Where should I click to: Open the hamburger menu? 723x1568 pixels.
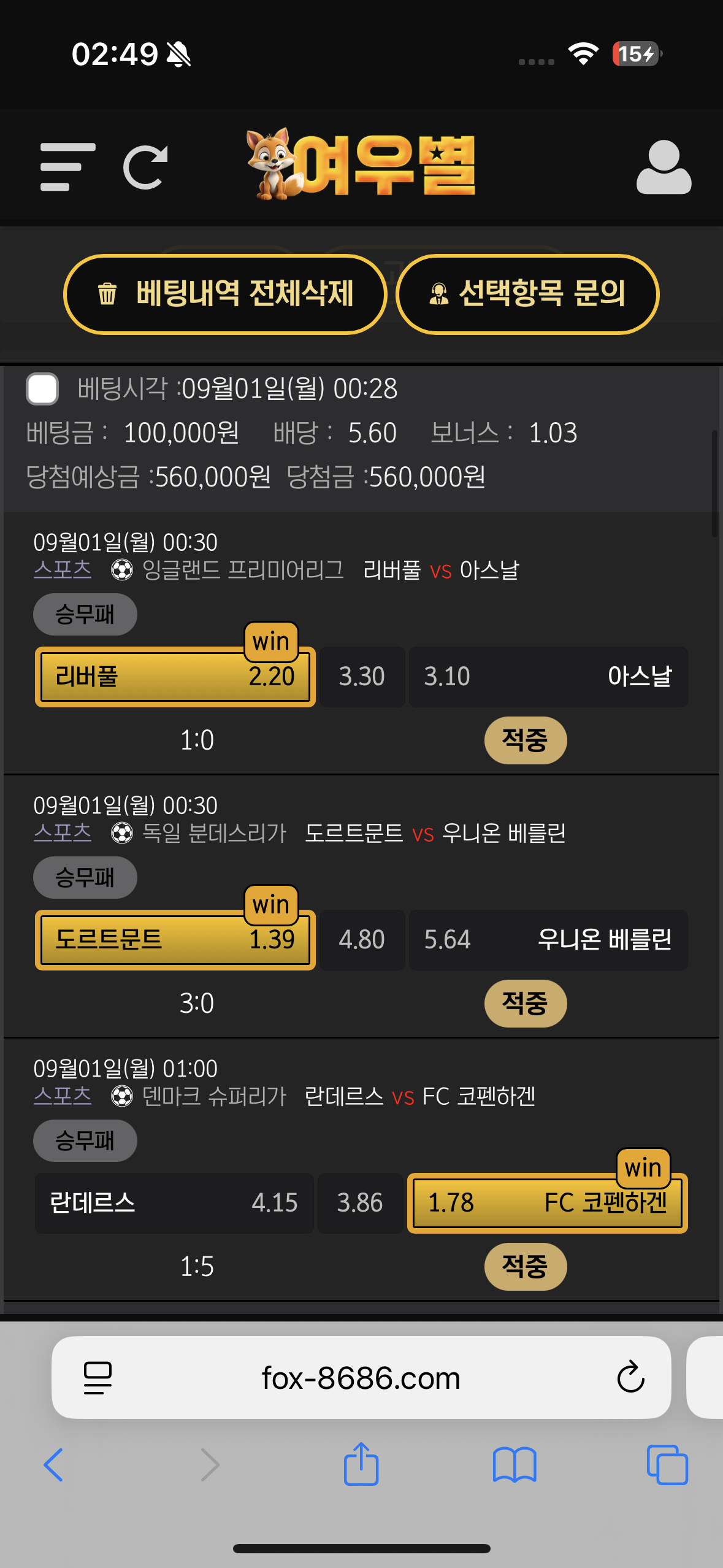[x=67, y=167]
